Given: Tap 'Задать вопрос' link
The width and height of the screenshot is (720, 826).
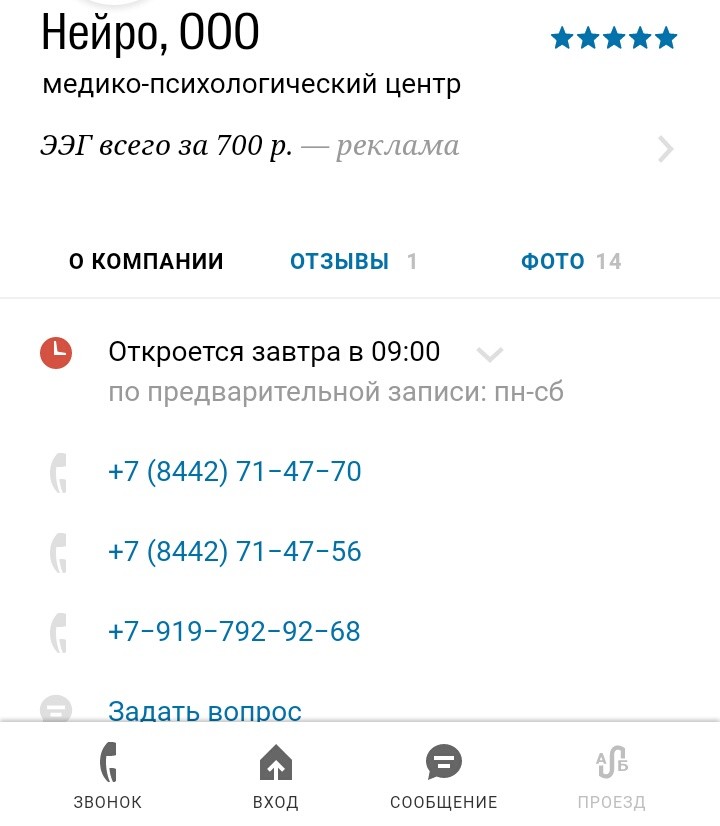Looking at the screenshot, I should (205, 711).
